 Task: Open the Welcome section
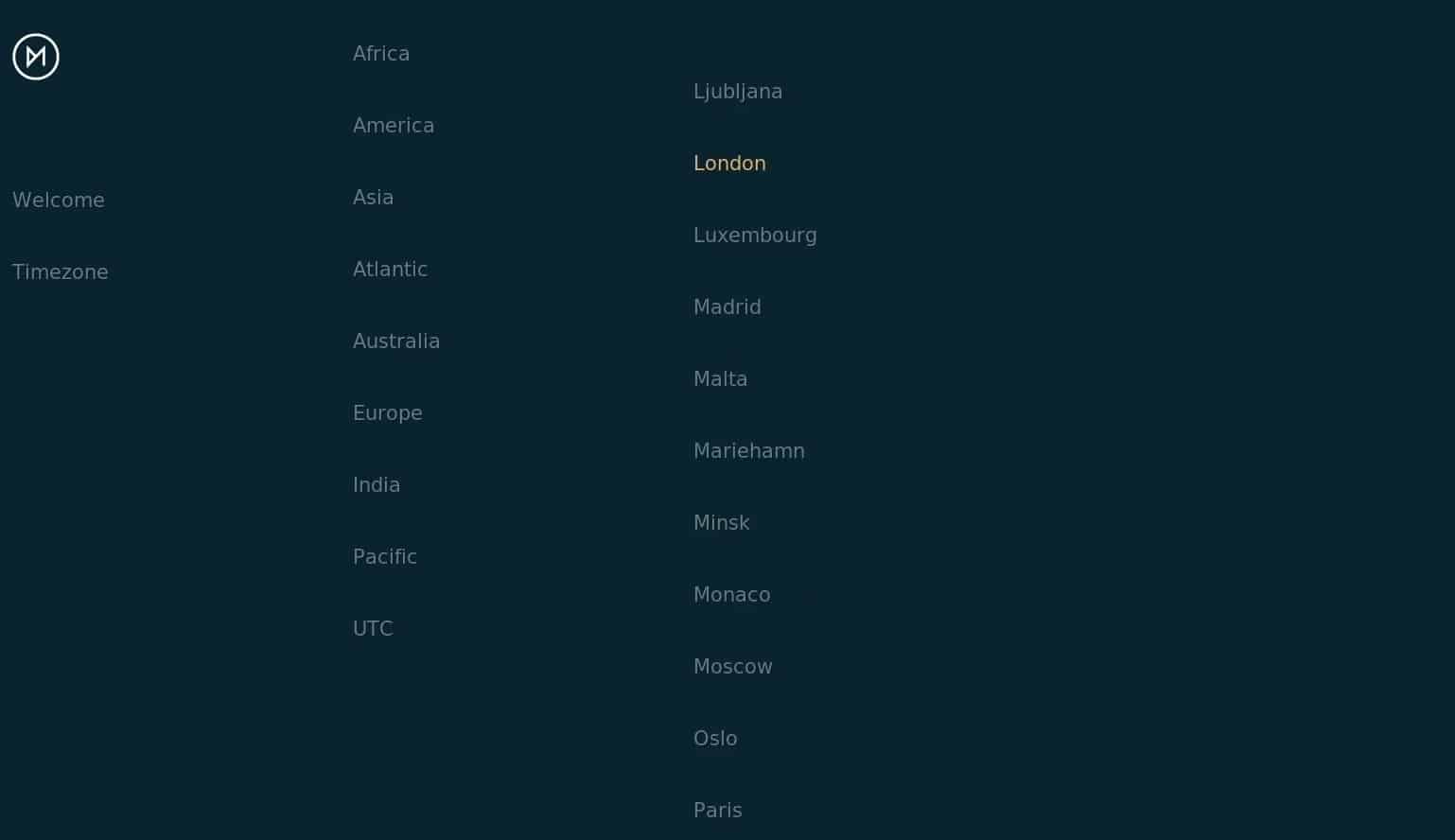[59, 201]
